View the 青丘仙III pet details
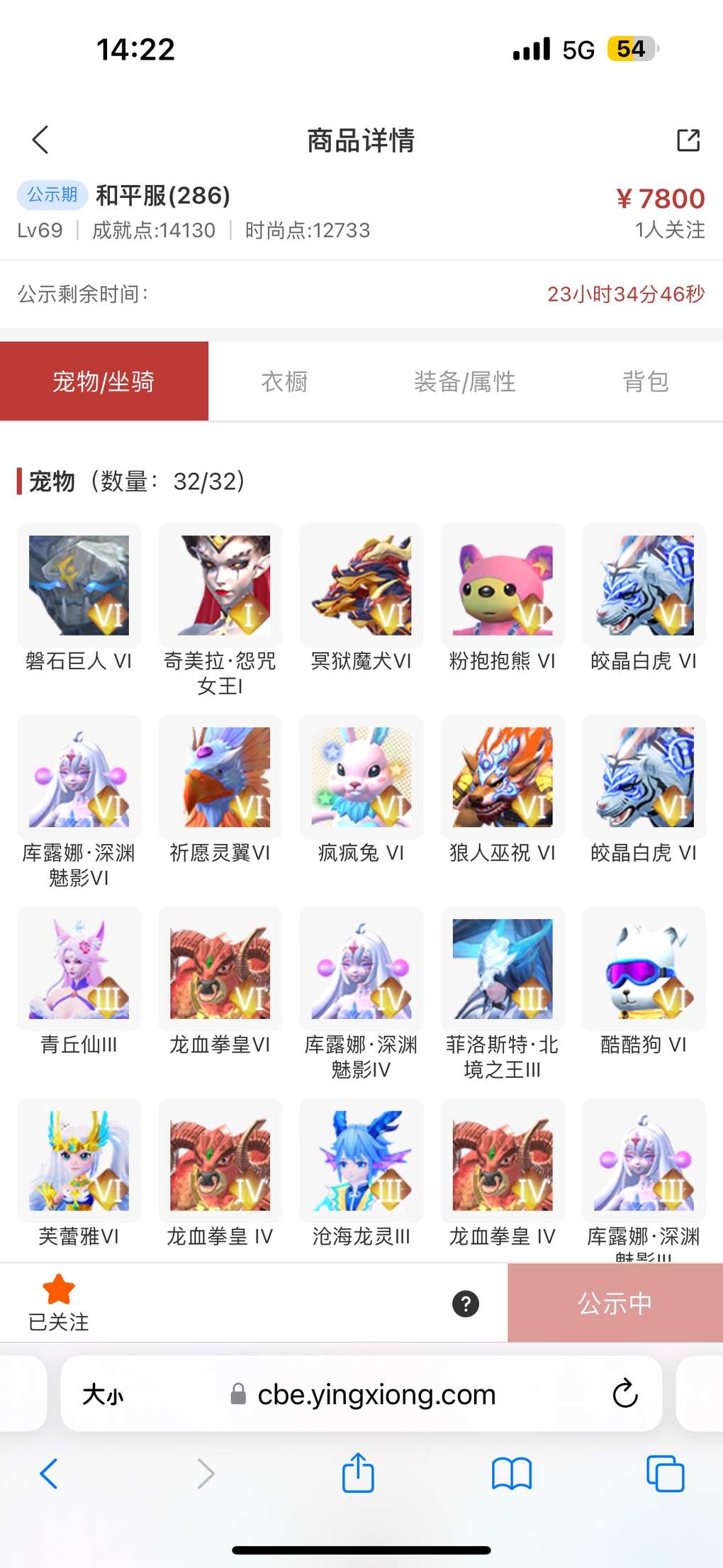723x1568 pixels. point(79,969)
